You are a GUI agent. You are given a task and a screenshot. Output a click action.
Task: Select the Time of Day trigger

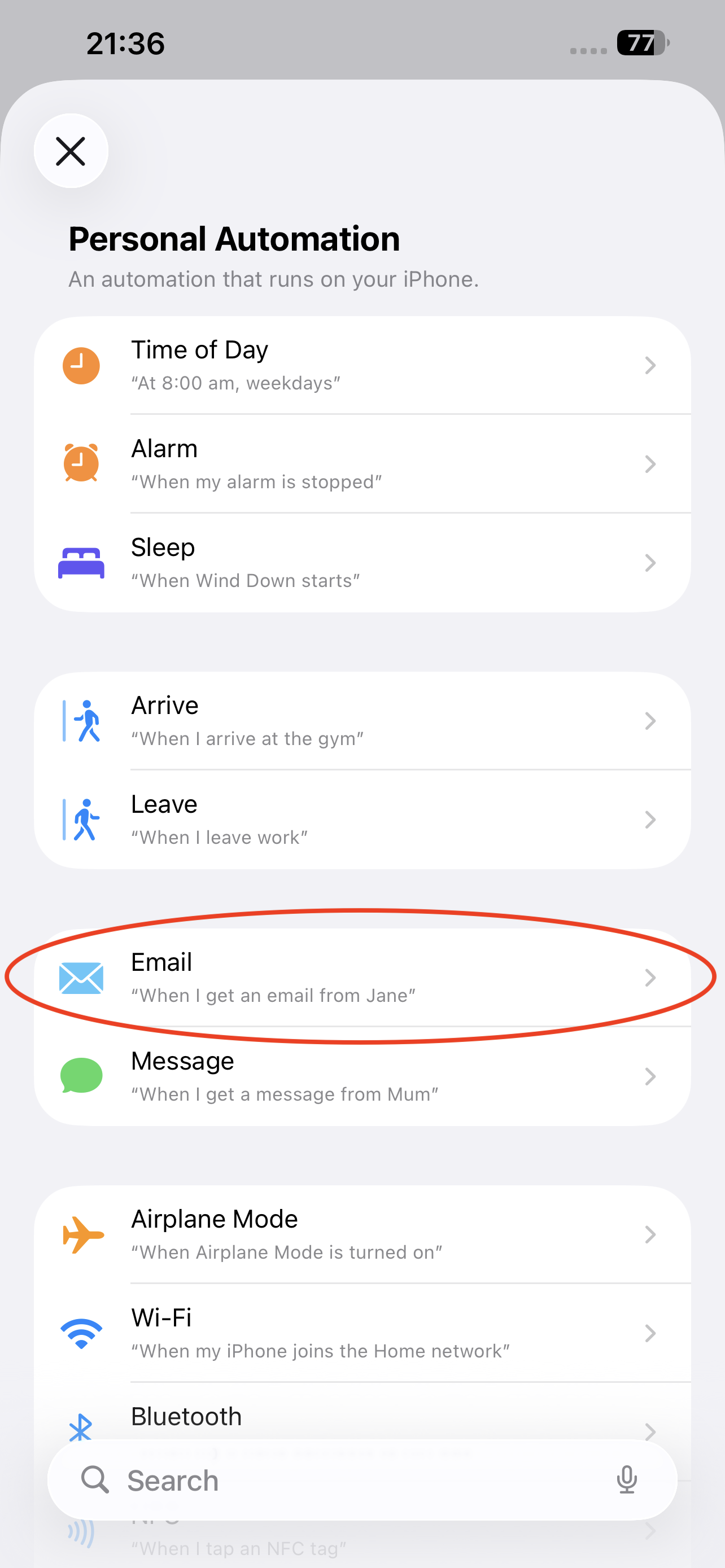[x=362, y=365]
